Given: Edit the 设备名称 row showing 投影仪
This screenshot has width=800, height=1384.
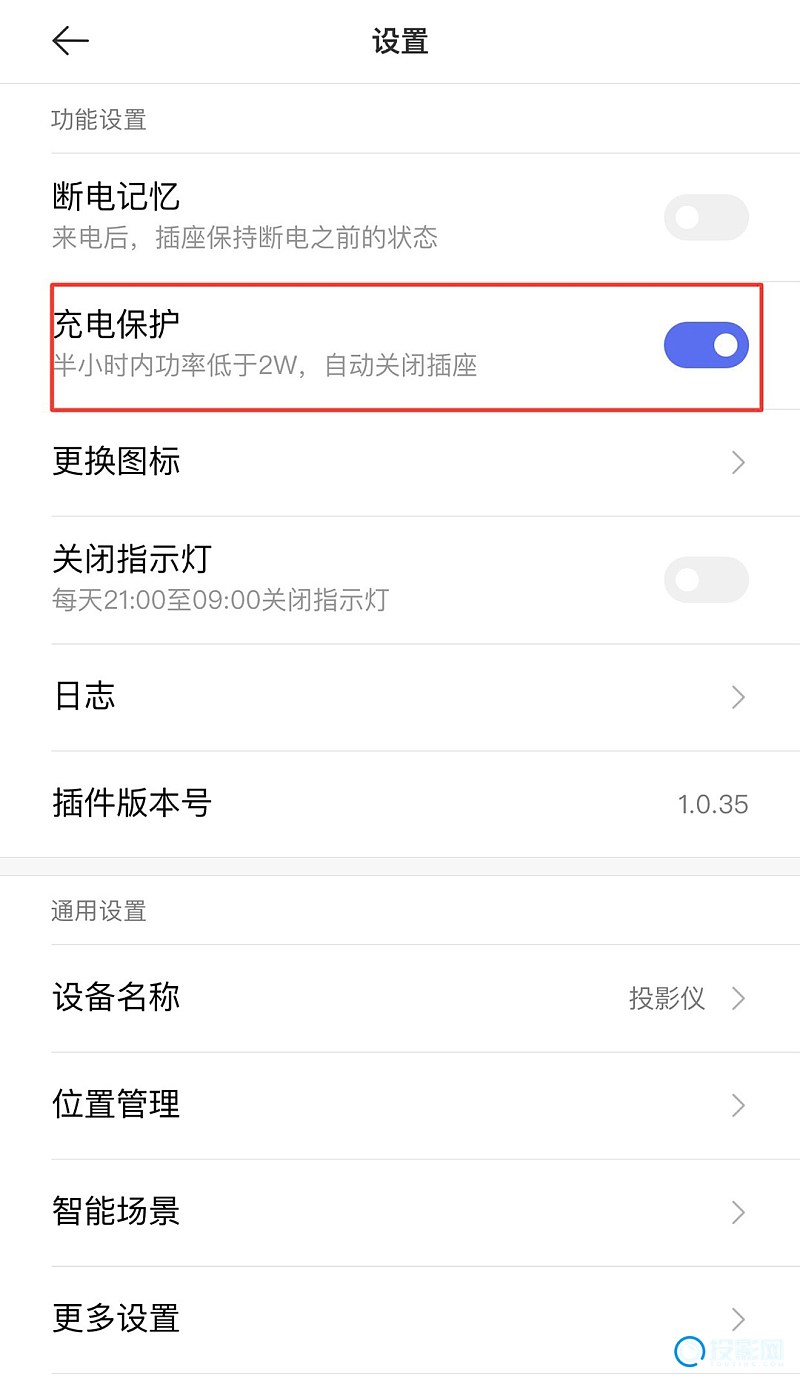Looking at the screenshot, I should [x=400, y=998].
